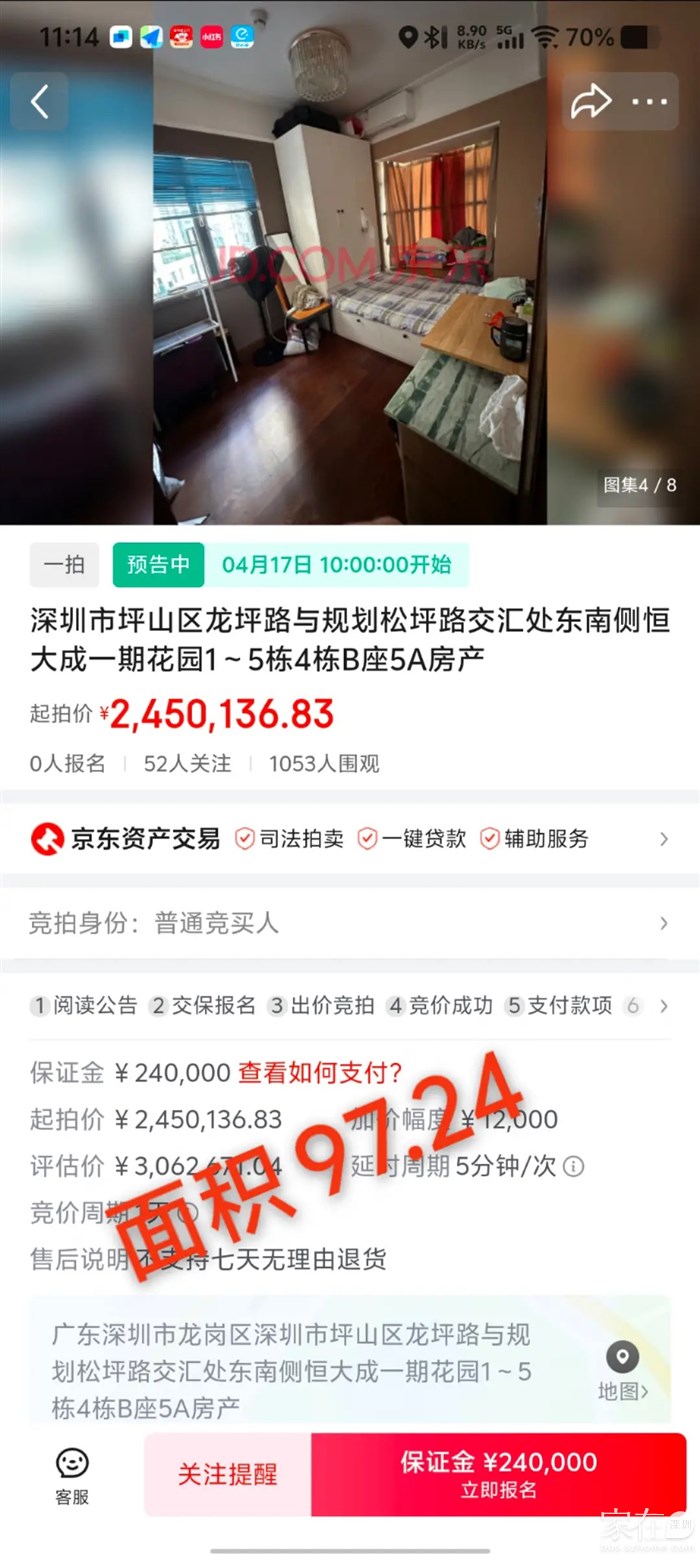Open the 京东资产交易 services row
This screenshot has height=1555, width=700.
[350, 839]
